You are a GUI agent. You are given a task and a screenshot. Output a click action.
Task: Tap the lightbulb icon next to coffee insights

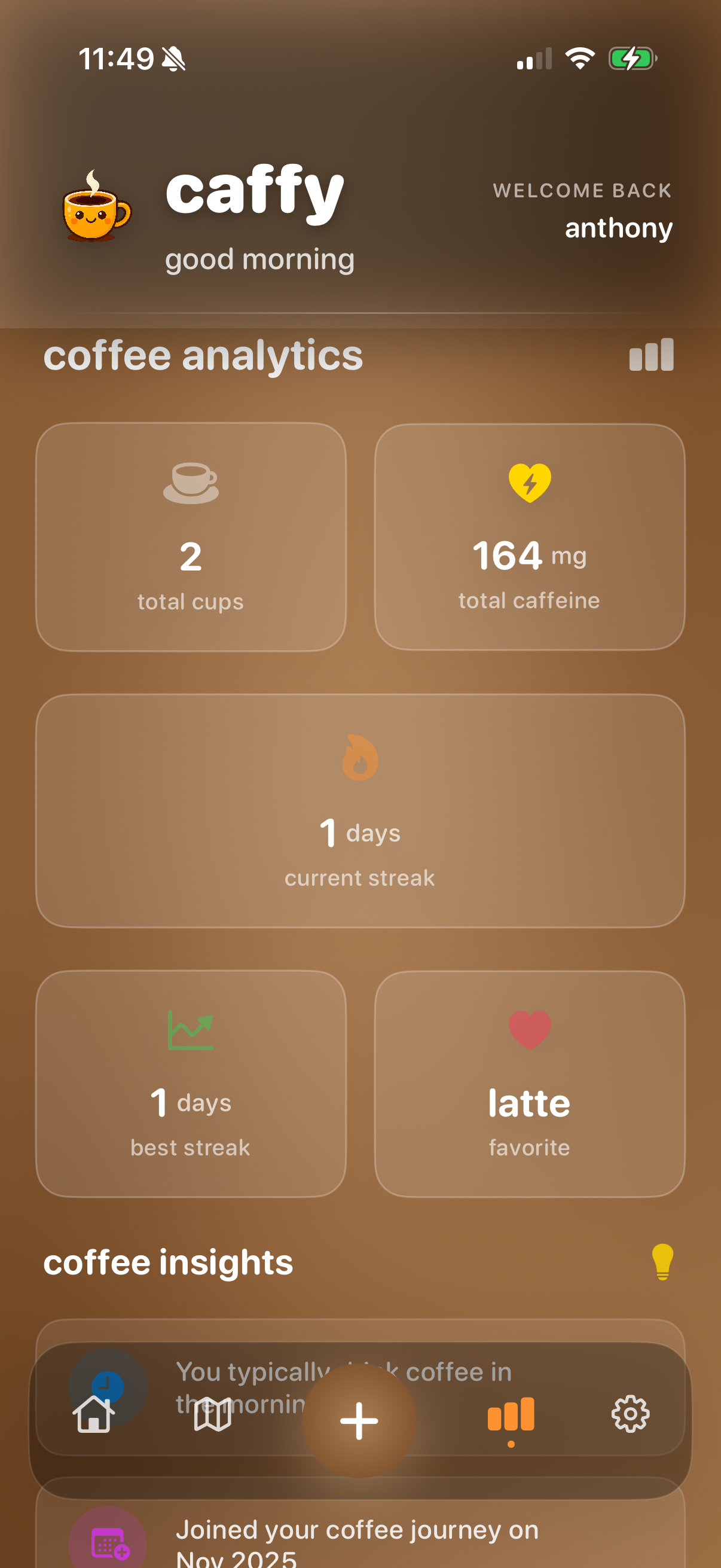coord(662,1263)
